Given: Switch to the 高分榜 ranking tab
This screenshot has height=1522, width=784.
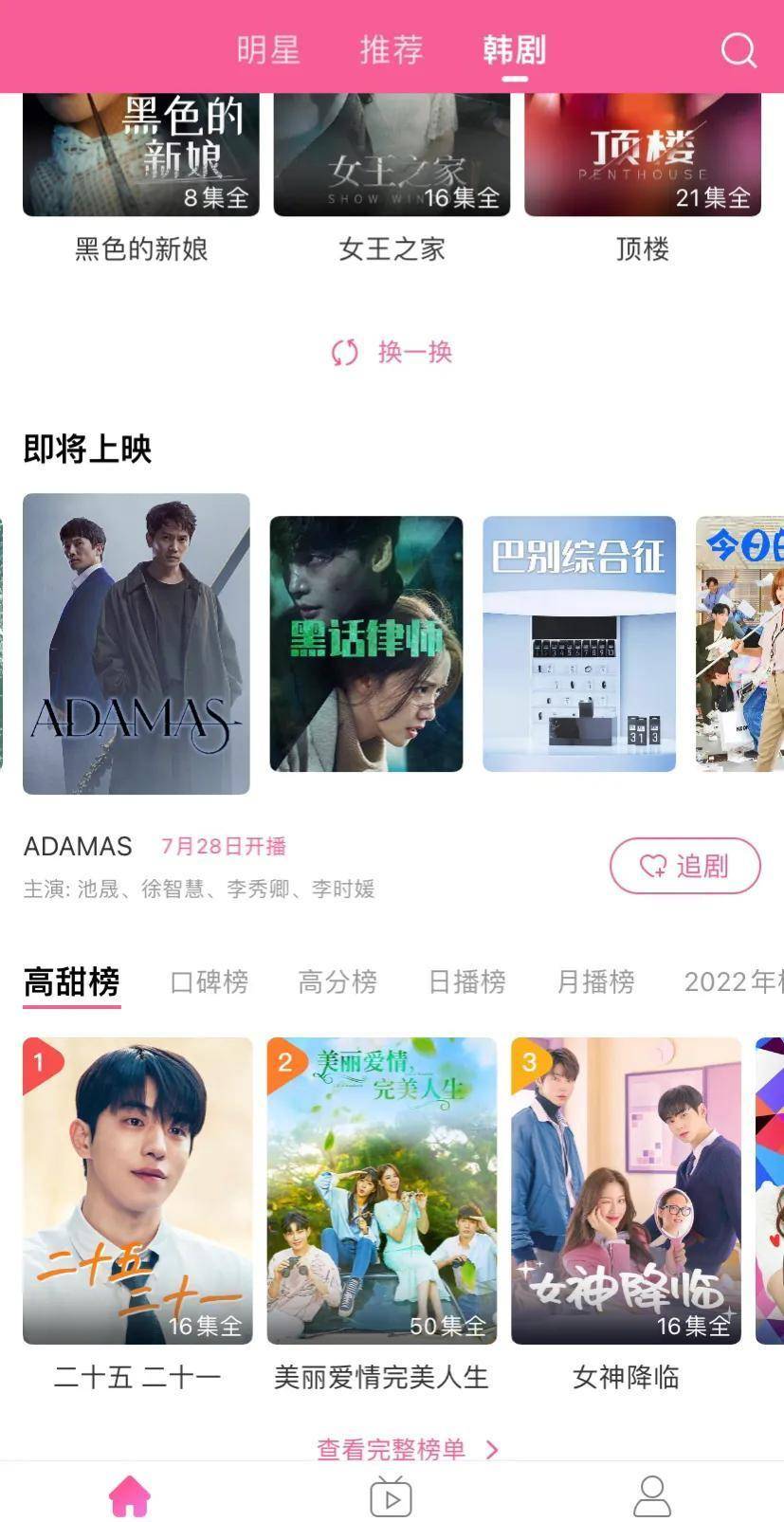Looking at the screenshot, I should tap(337, 981).
